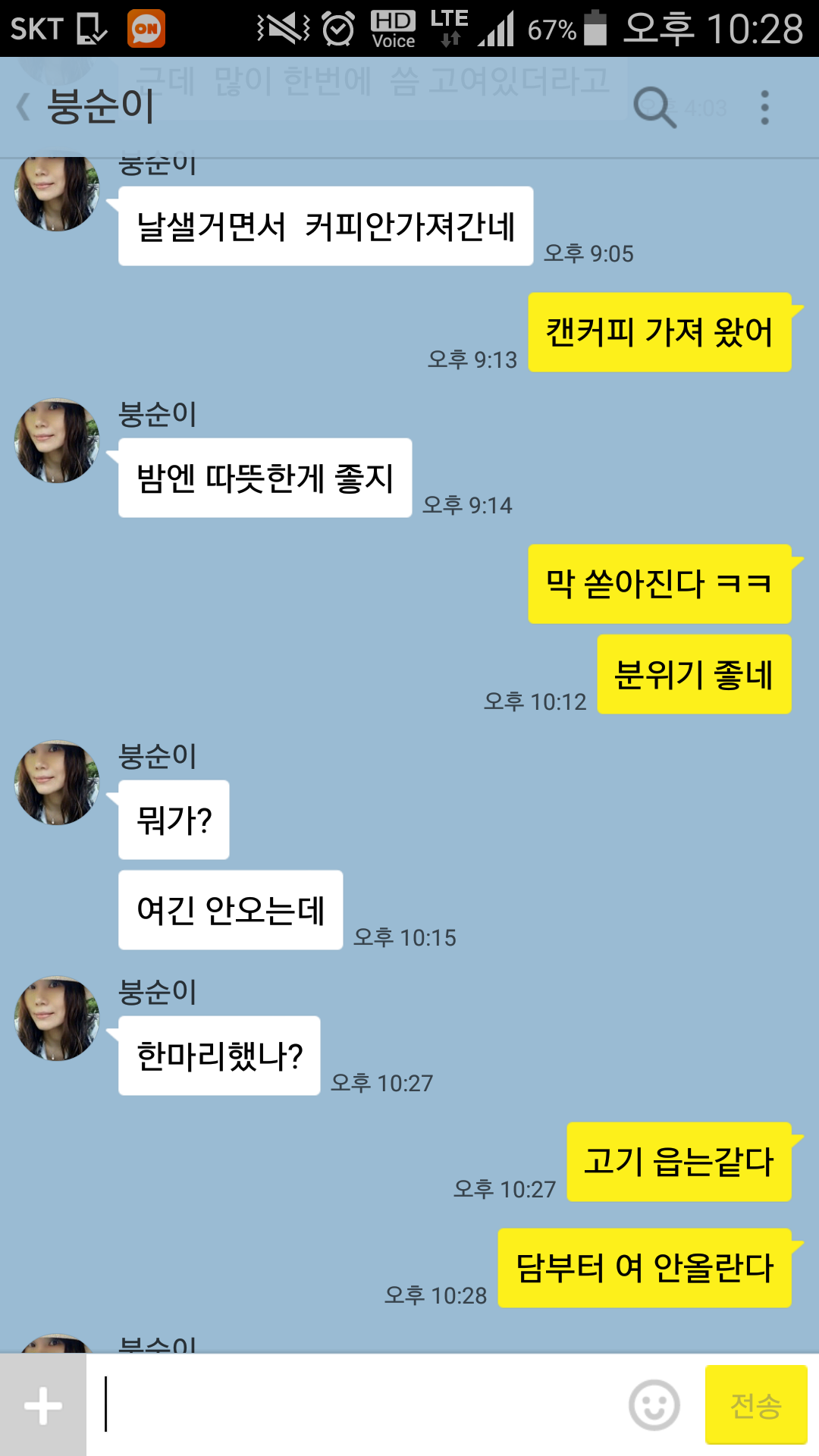
Task: Search within this conversation
Action: 654,107
